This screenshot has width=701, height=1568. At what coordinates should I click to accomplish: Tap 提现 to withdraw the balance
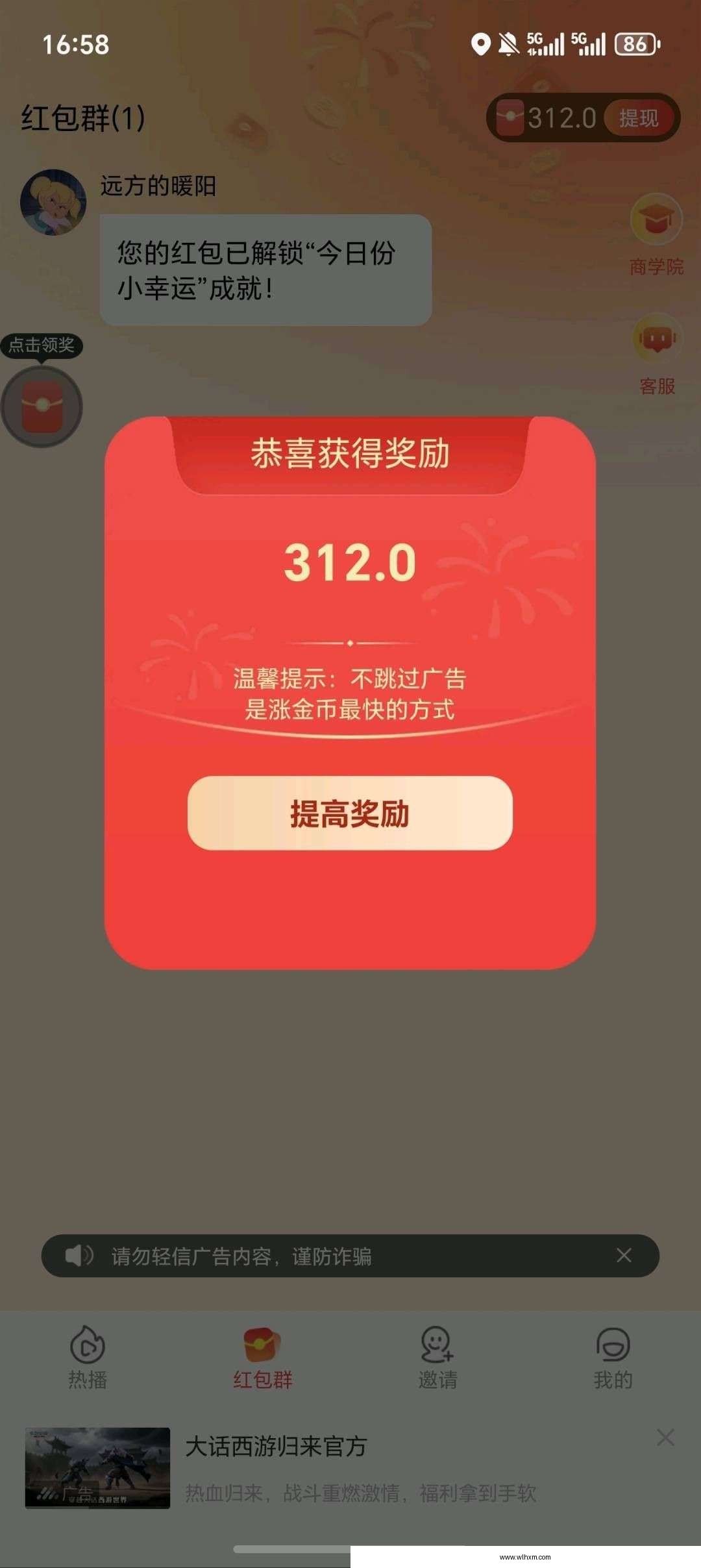[639, 118]
